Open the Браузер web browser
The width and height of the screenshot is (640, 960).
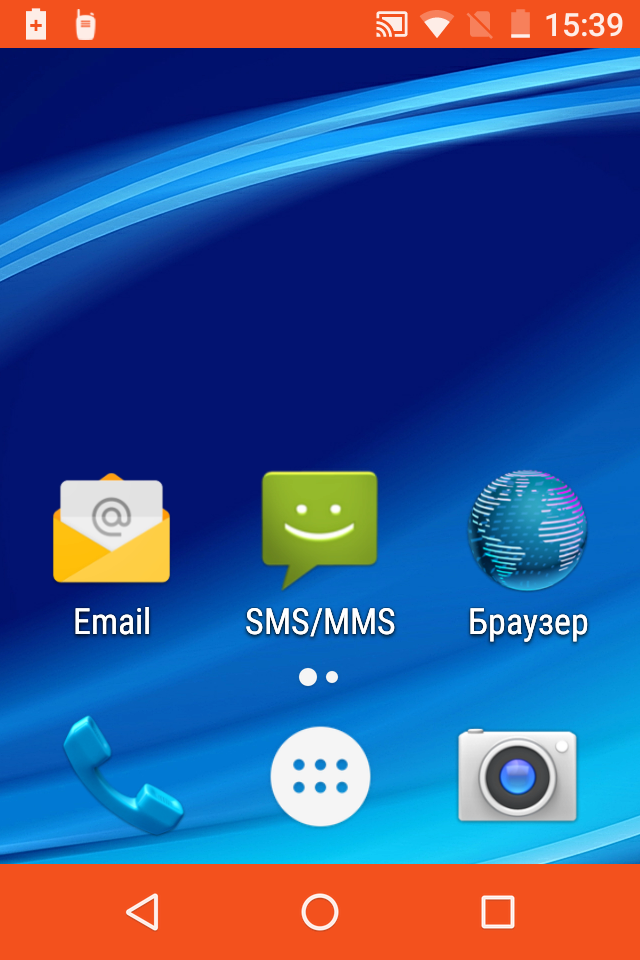click(527, 531)
